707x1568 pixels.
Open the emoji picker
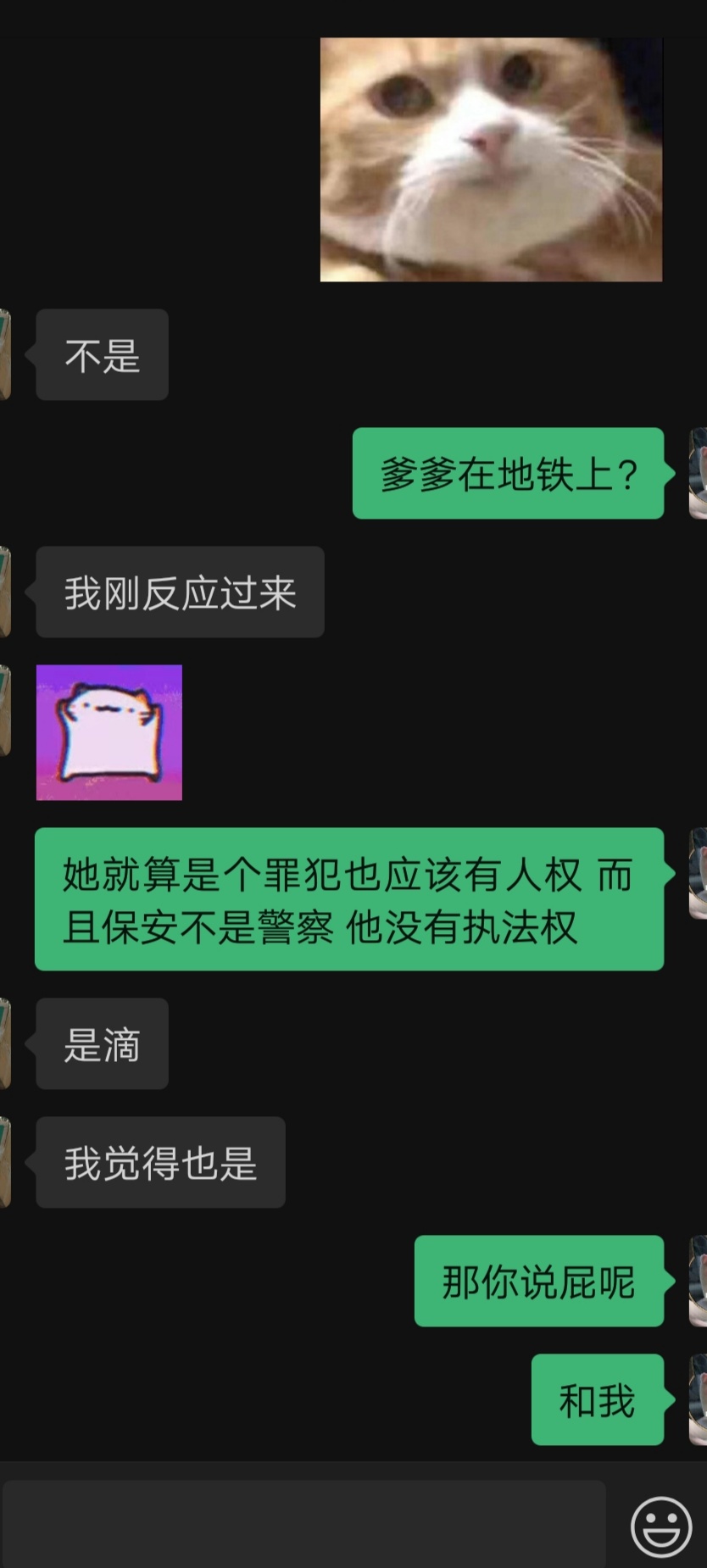[x=661, y=1526]
